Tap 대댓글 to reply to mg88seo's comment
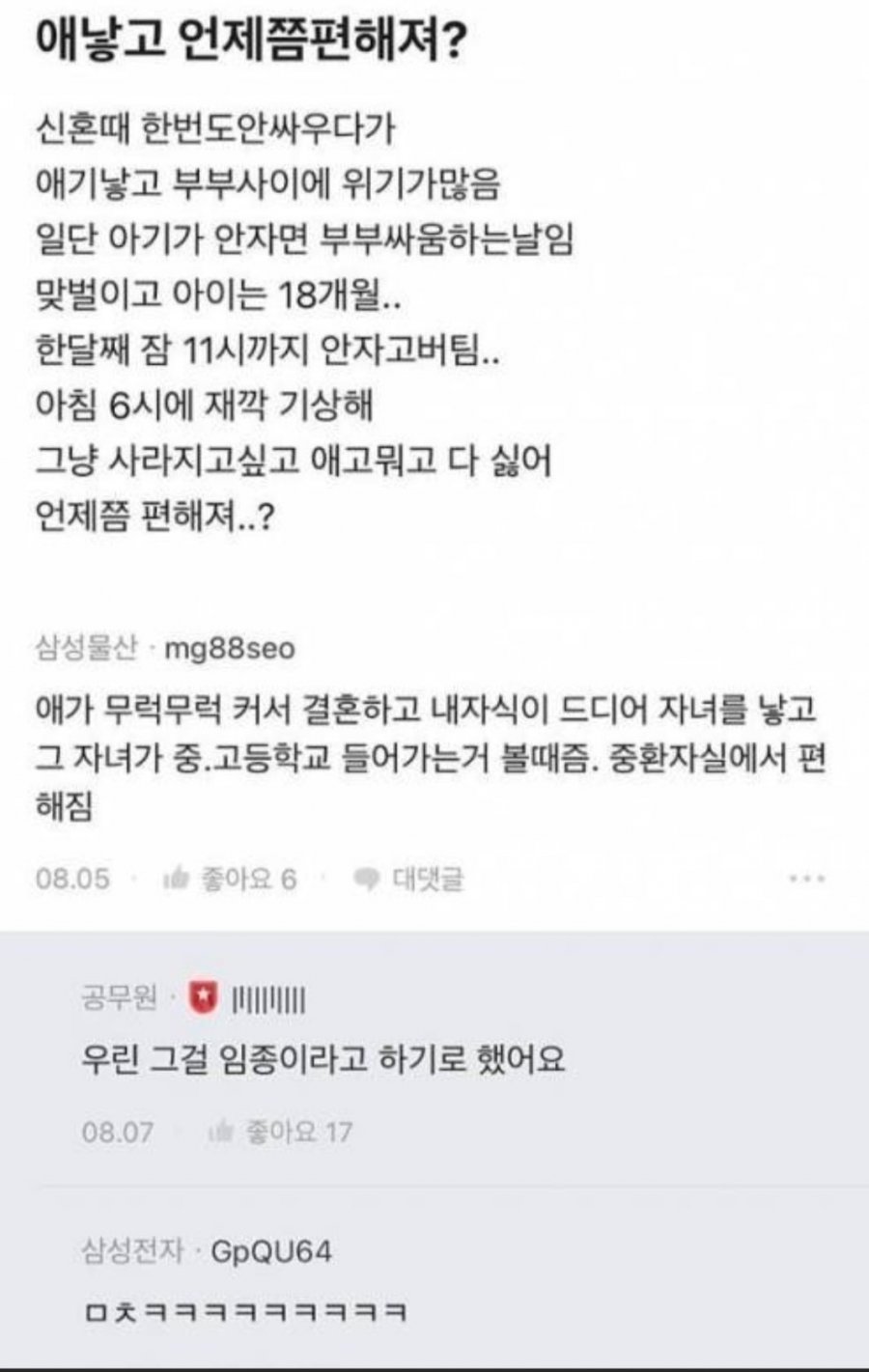Viewport: 869px width, 1372px height. (409, 879)
